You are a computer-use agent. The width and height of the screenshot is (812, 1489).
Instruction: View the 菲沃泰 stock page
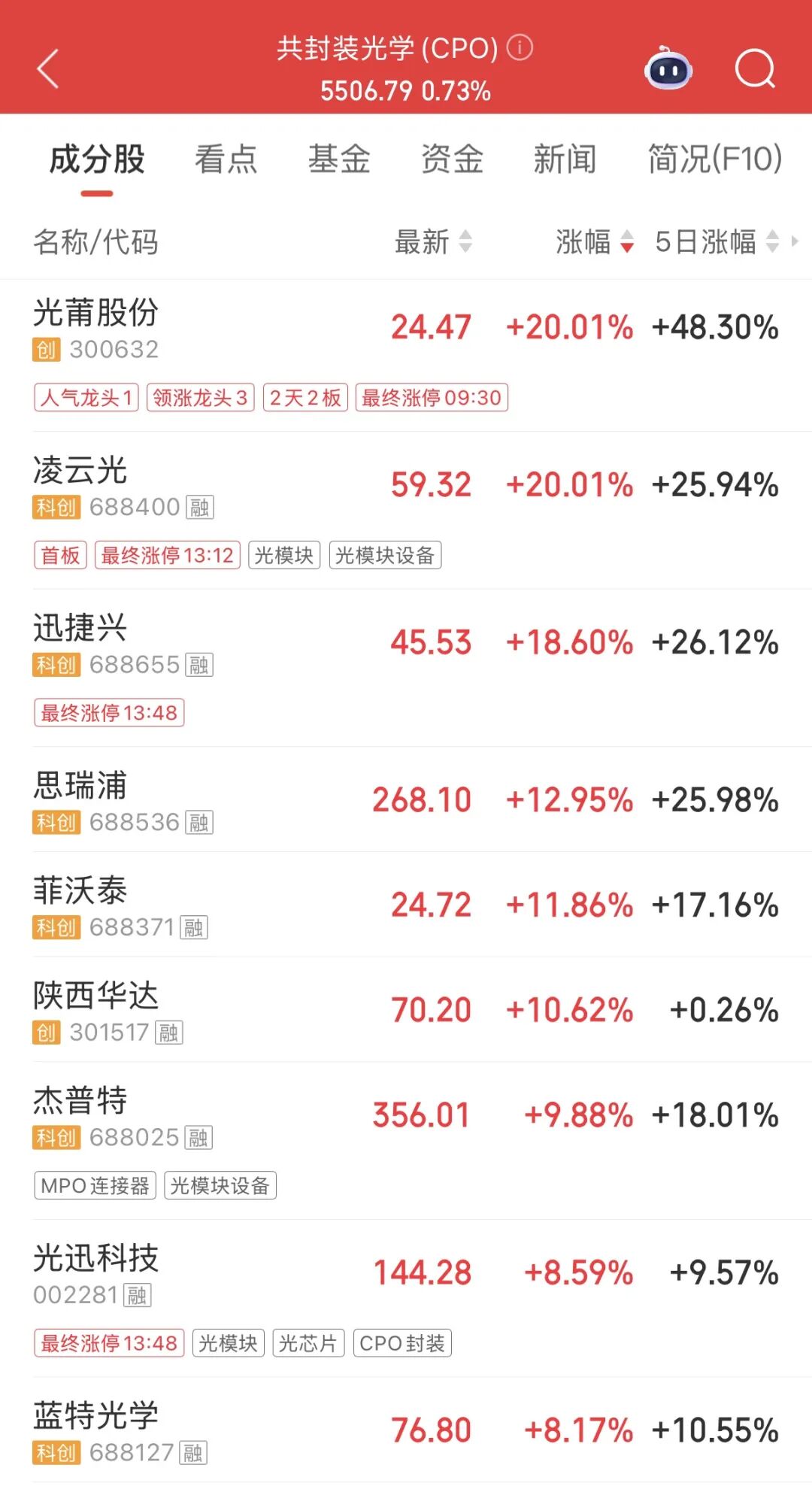click(80, 891)
